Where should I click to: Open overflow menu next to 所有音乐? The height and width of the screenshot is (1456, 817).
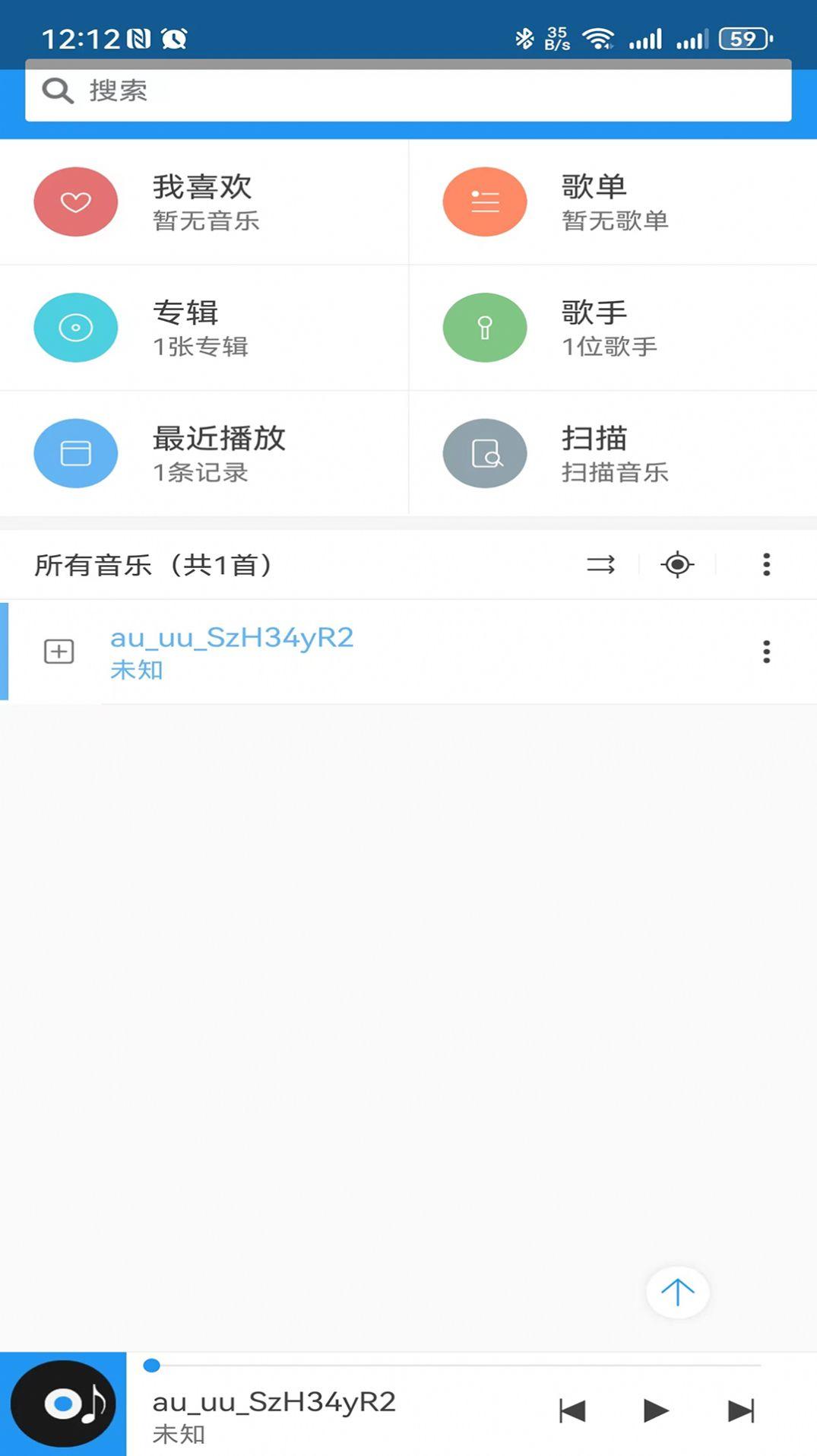click(x=766, y=565)
